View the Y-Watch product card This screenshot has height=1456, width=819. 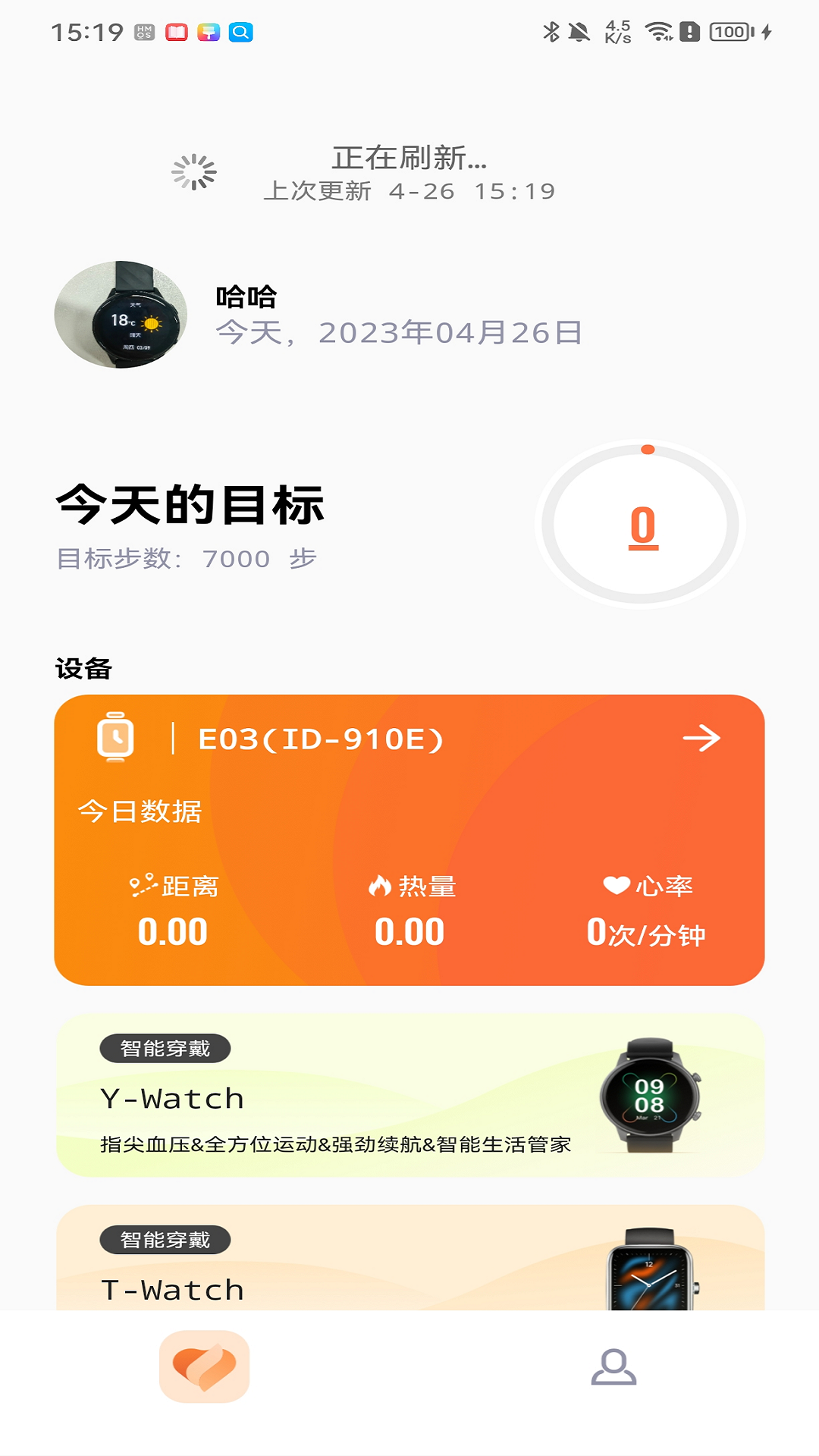pyautogui.click(x=409, y=1095)
